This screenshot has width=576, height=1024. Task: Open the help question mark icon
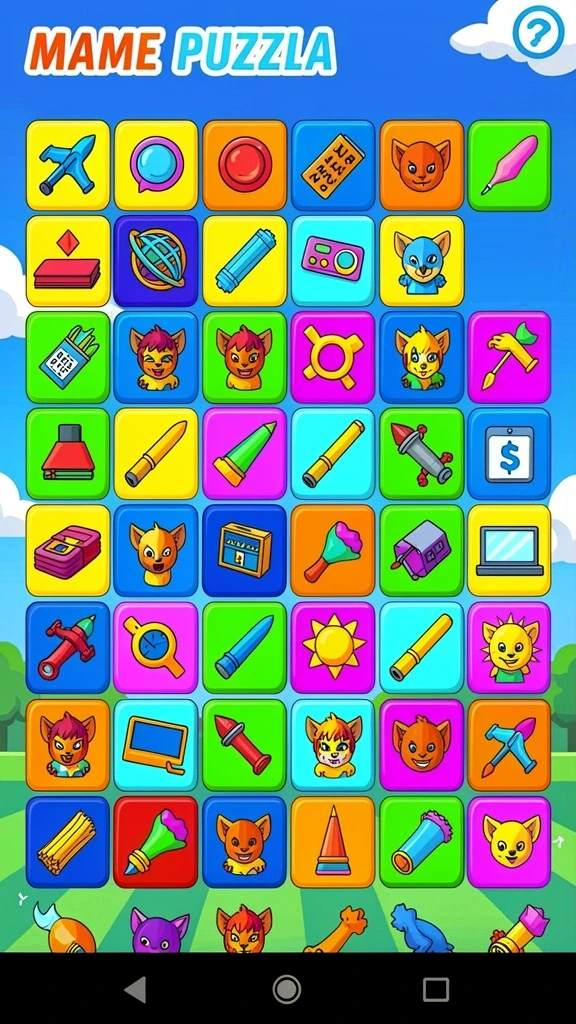click(x=538, y=31)
